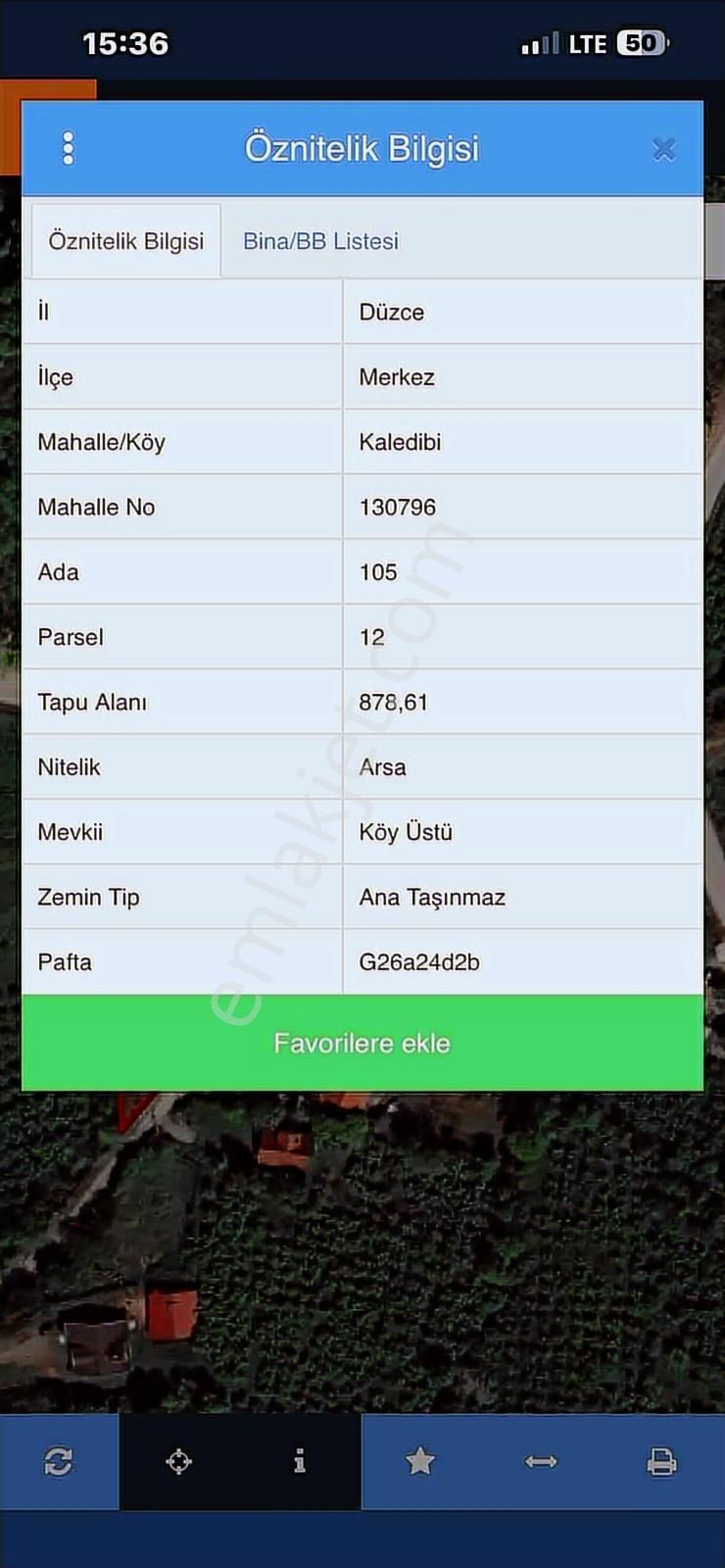Select the info (i) icon
Image resolution: width=725 pixels, height=1568 pixels.
pos(299,1462)
